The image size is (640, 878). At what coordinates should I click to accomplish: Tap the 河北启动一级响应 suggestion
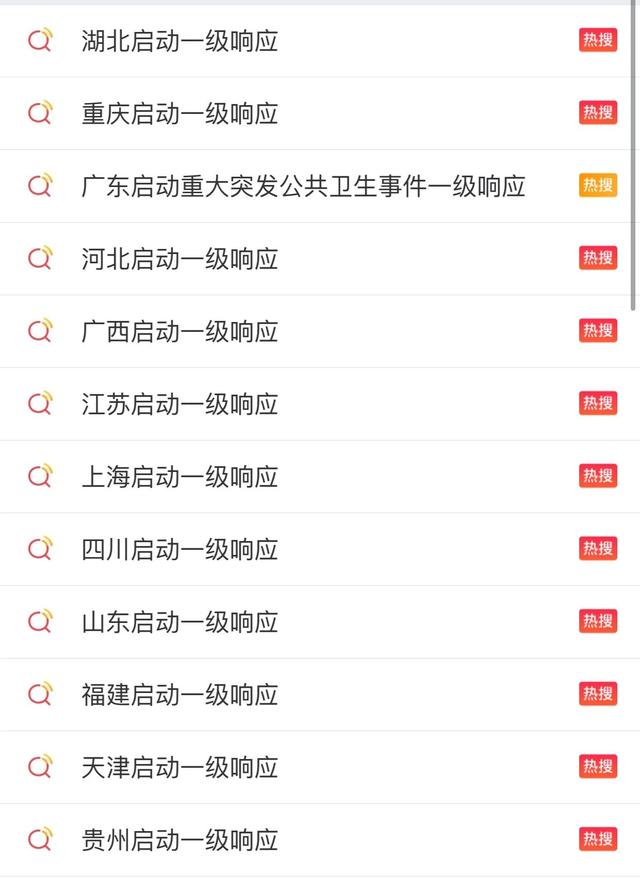[180, 259]
